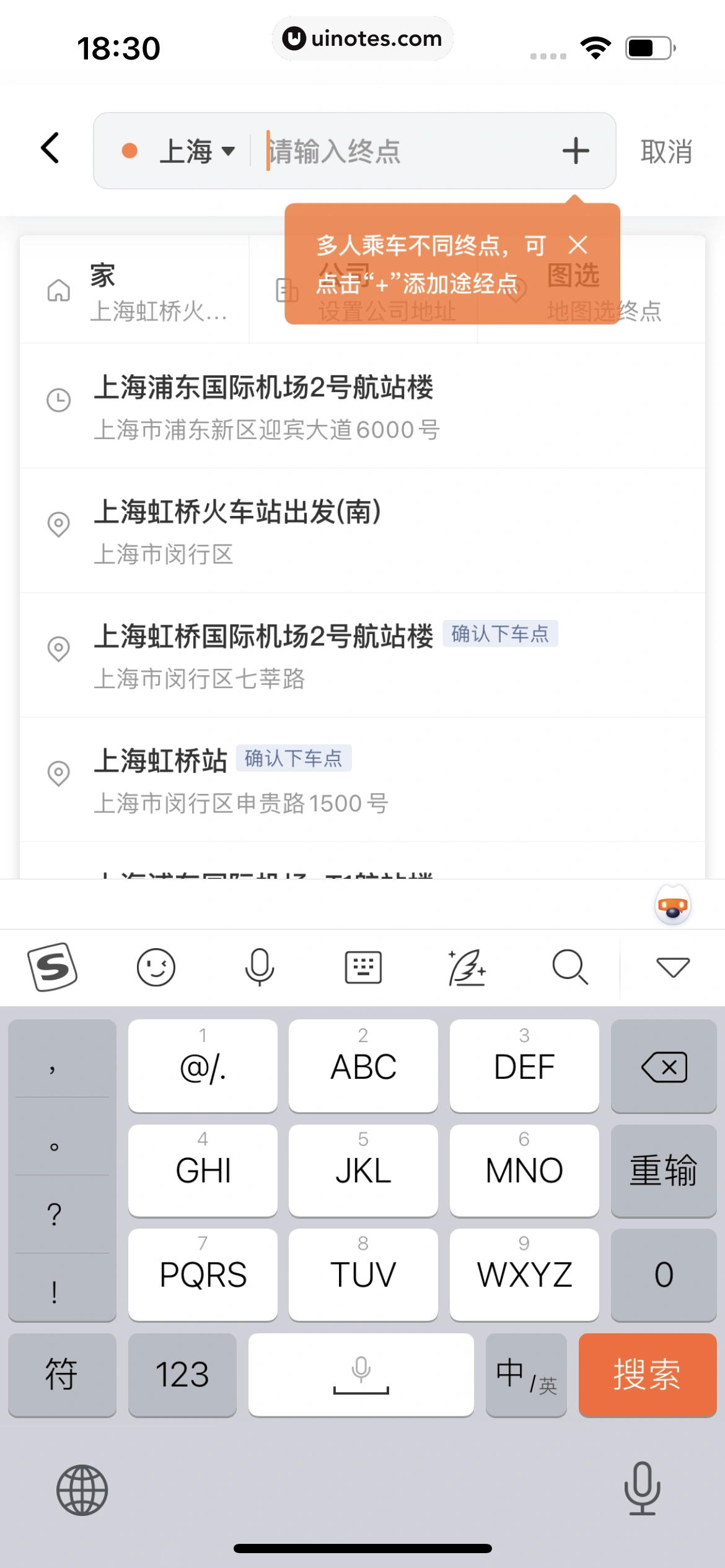Viewport: 725px width, 1568px height.
Task: Go back using the back arrow
Action: point(50,149)
